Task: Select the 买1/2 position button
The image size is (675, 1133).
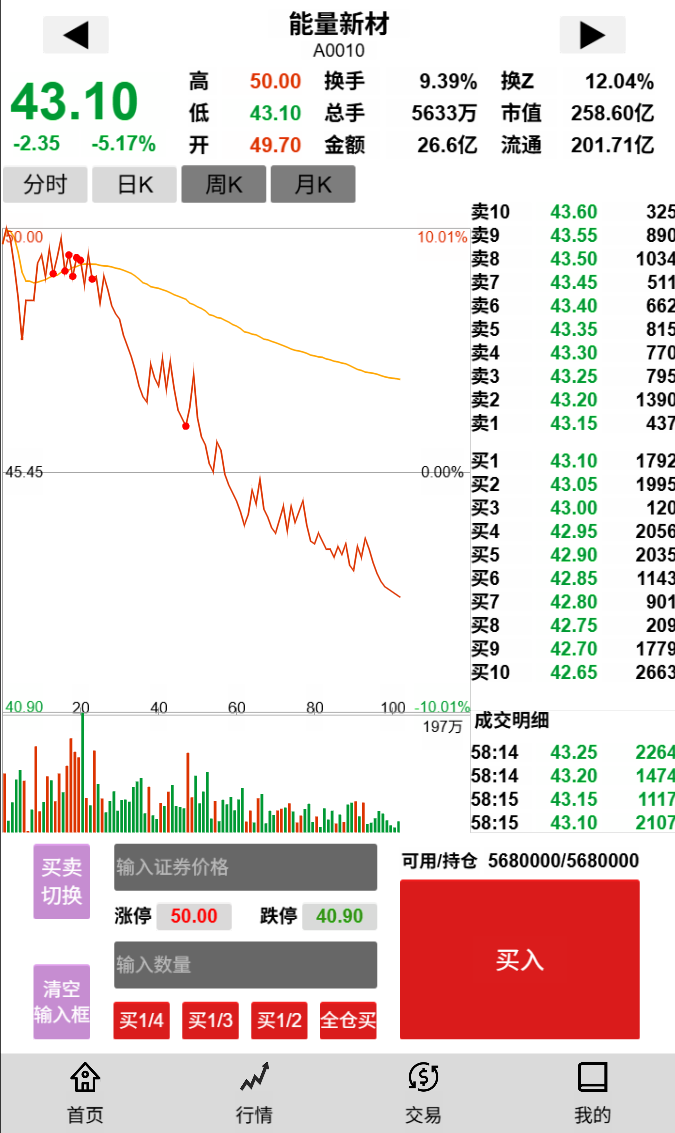Action: 279,1021
